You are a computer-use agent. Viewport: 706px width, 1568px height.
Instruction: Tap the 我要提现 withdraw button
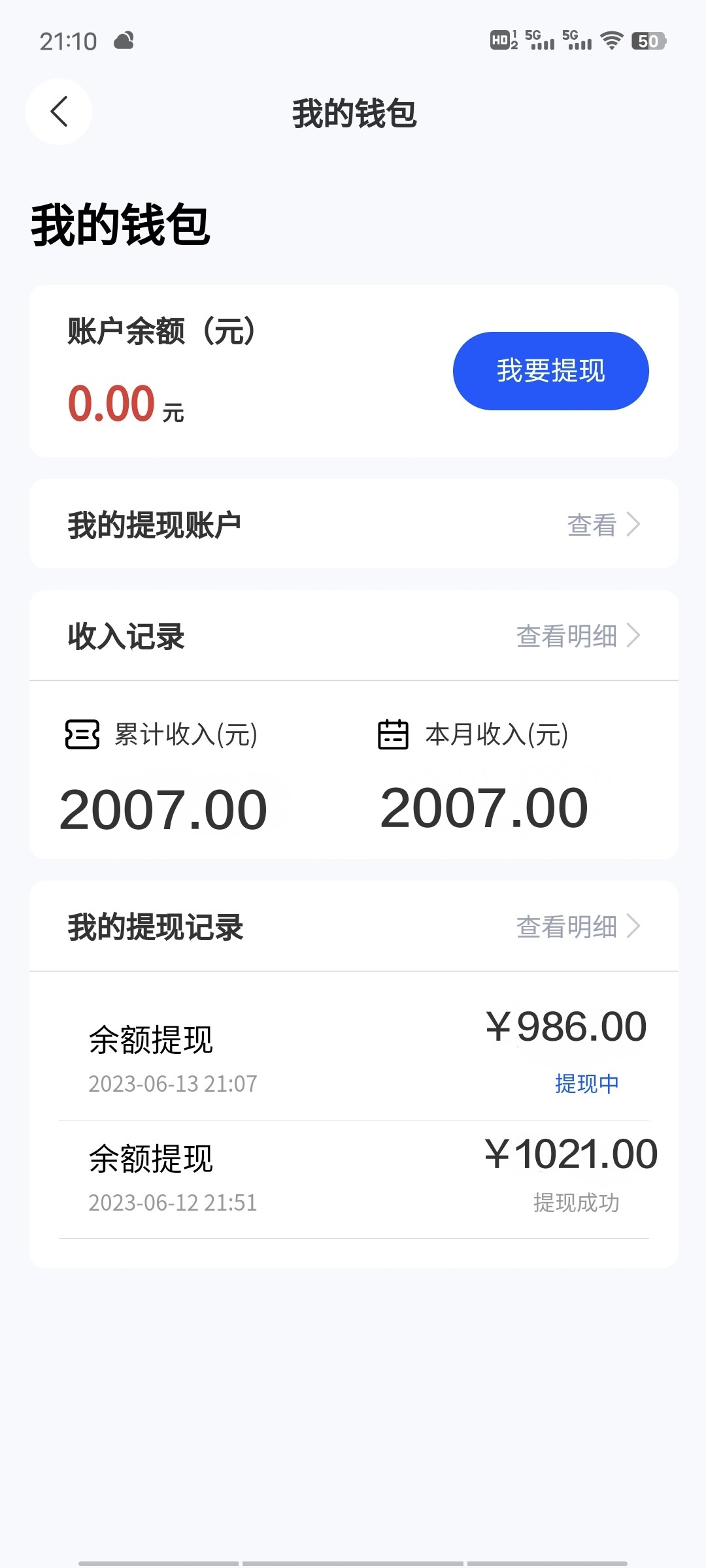[x=550, y=371]
